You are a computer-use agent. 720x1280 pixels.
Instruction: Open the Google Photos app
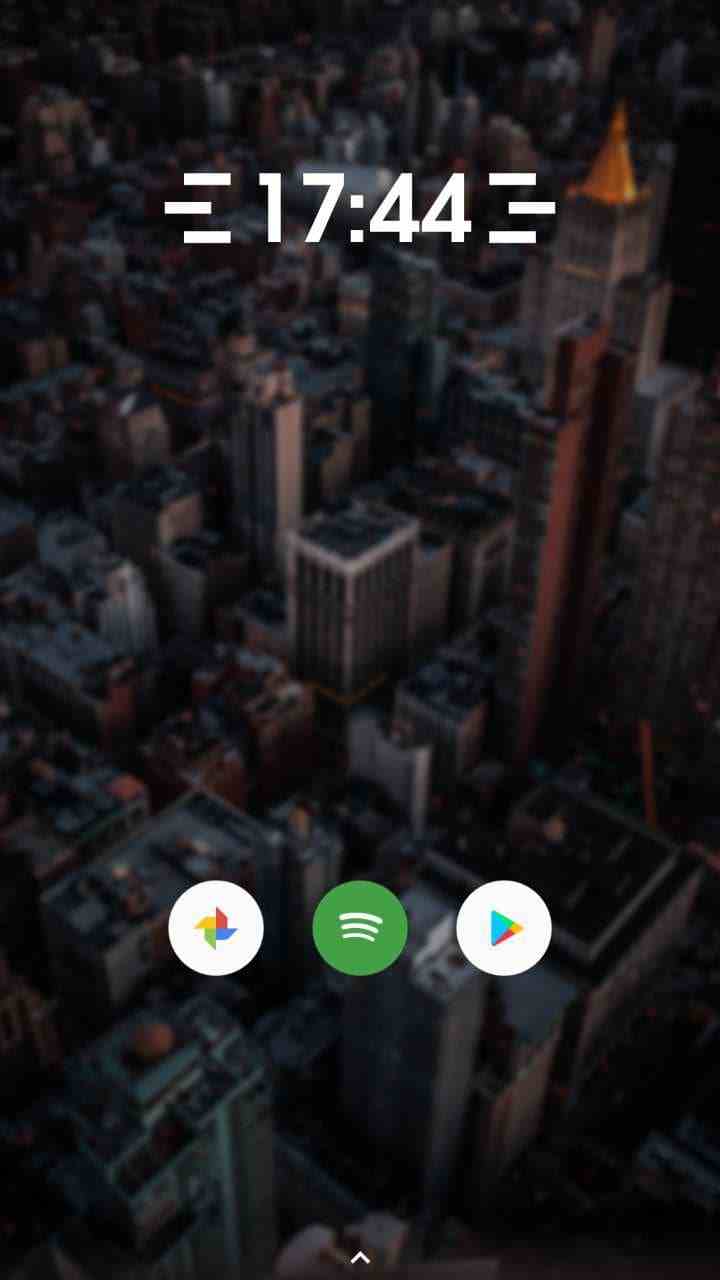pos(216,928)
